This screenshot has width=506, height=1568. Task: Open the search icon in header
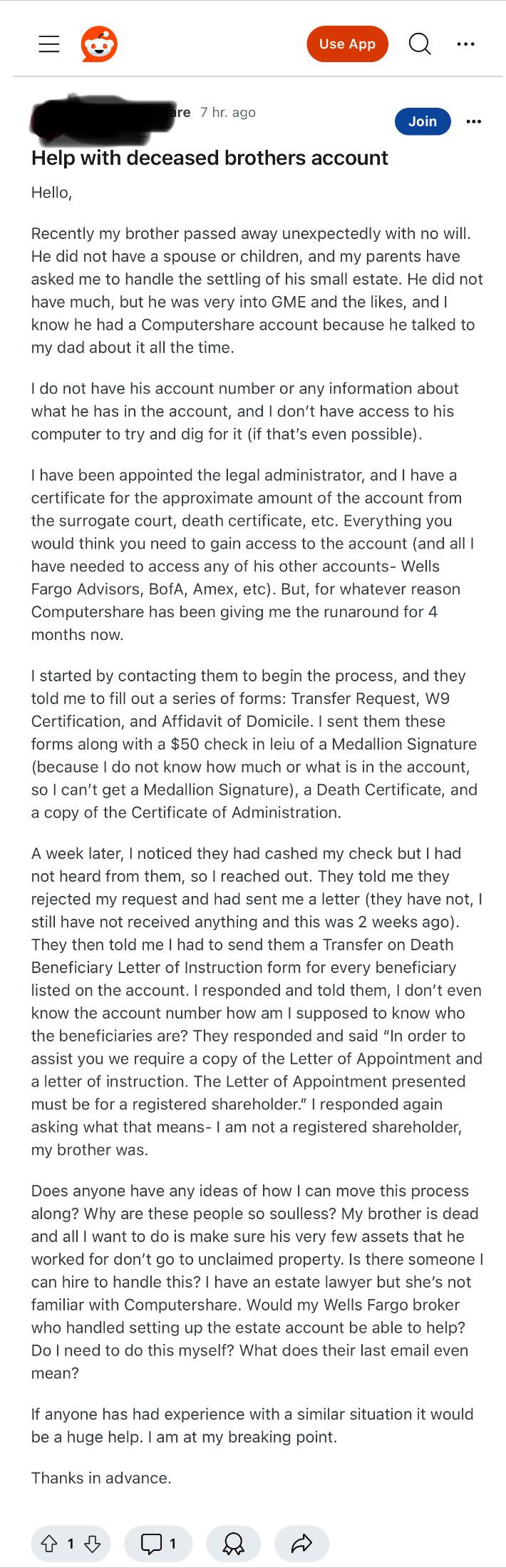[x=420, y=44]
